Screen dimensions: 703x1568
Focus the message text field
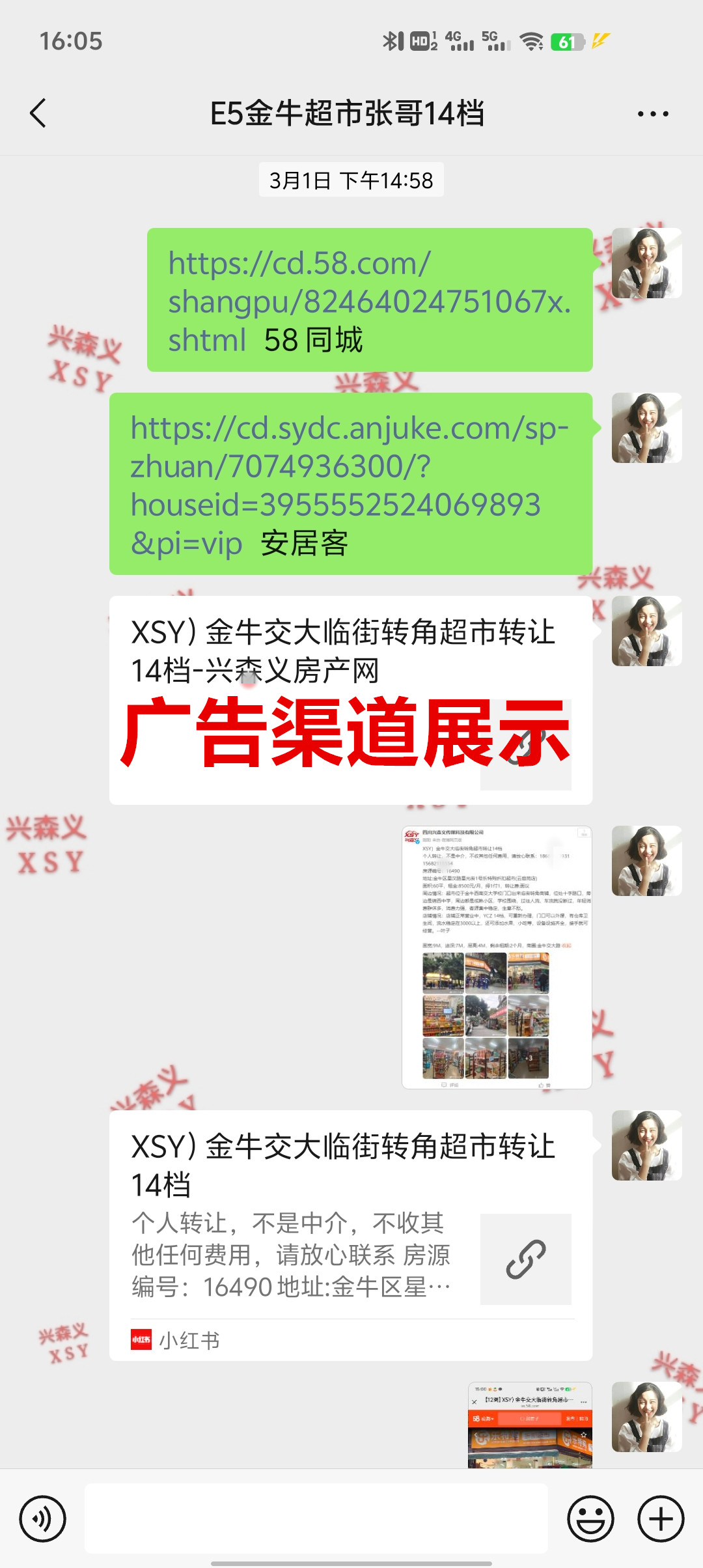316,1519
